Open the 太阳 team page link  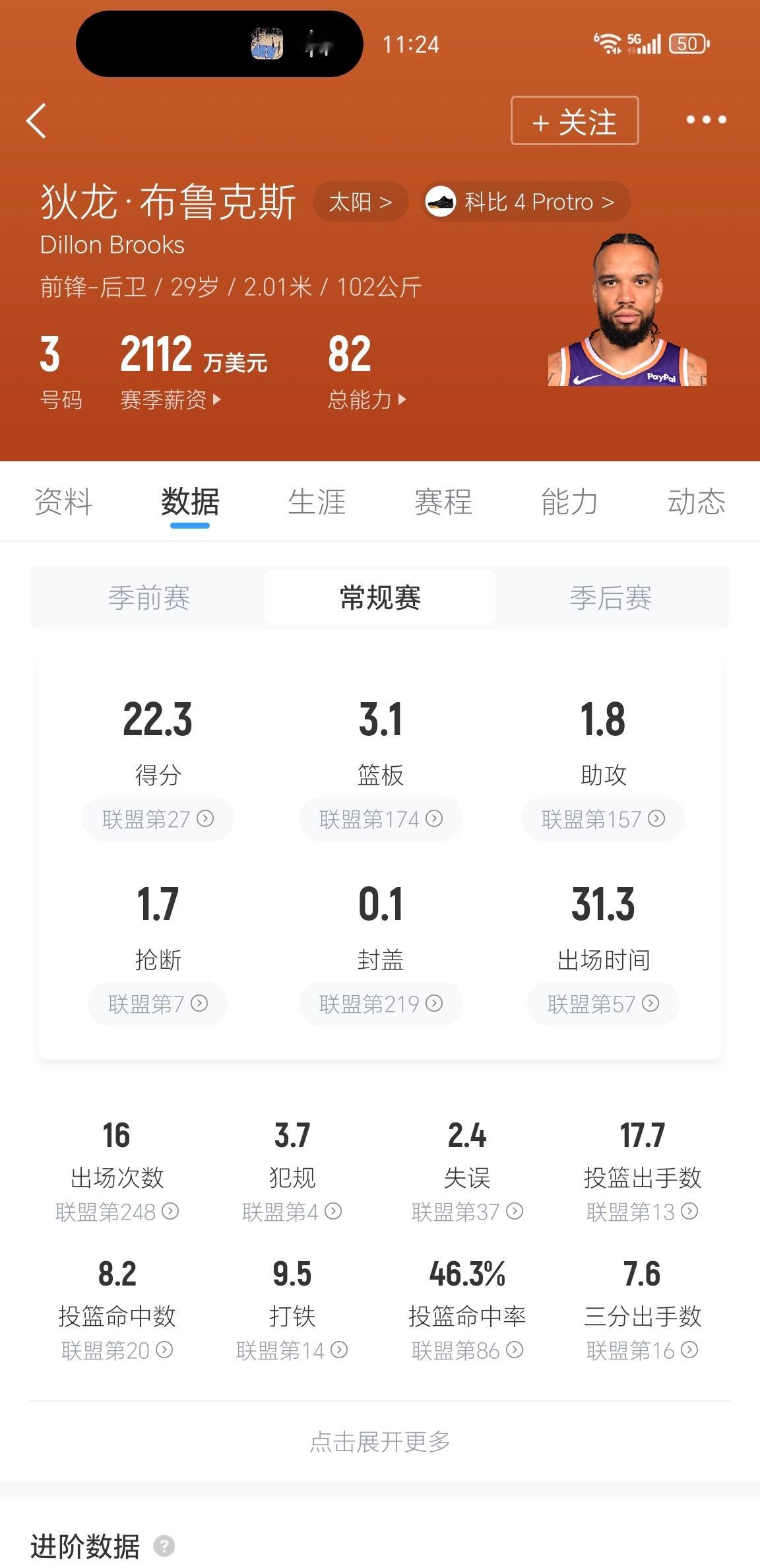[x=360, y=201]
